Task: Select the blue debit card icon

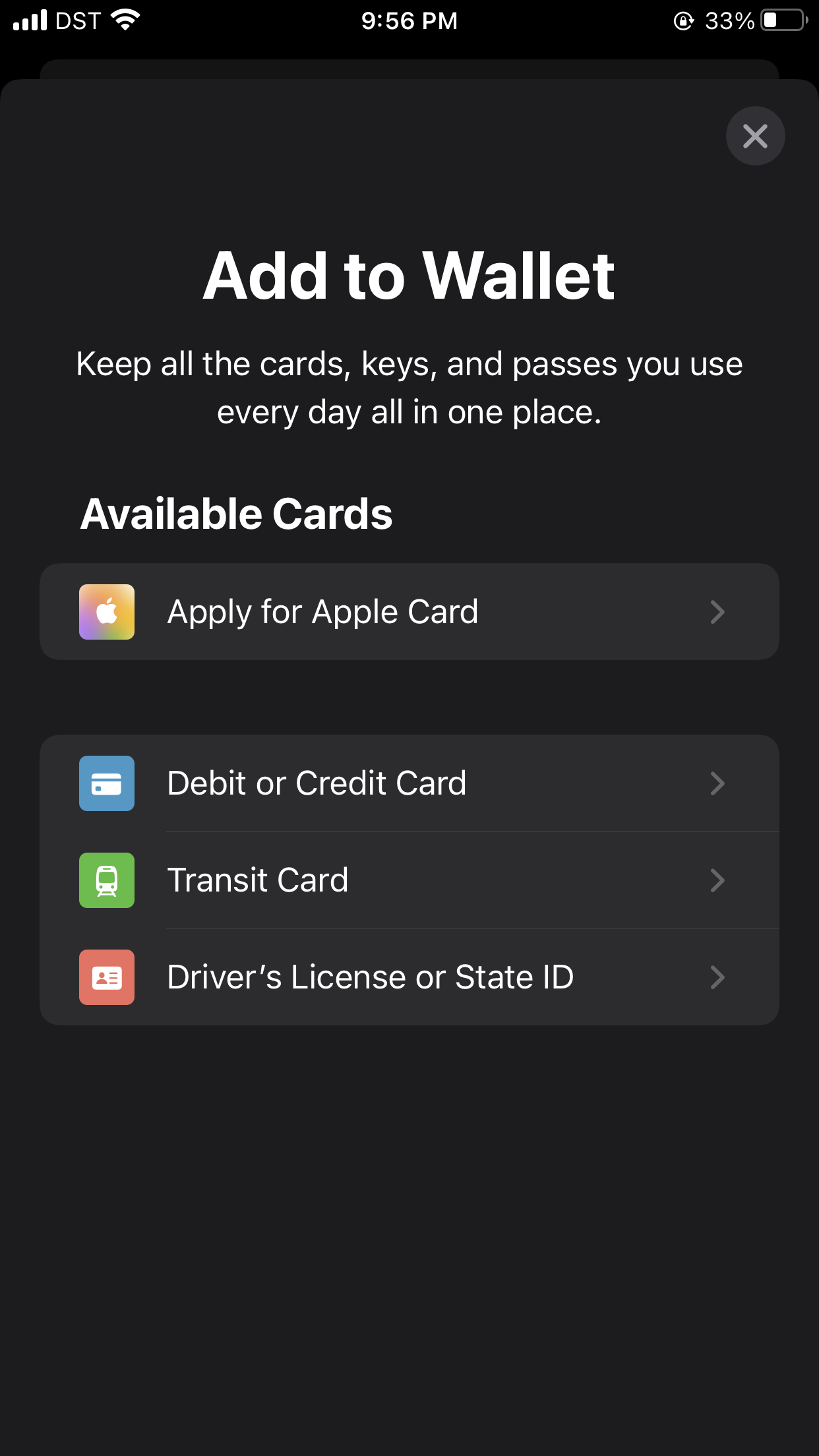Action: tap(106, 783)
